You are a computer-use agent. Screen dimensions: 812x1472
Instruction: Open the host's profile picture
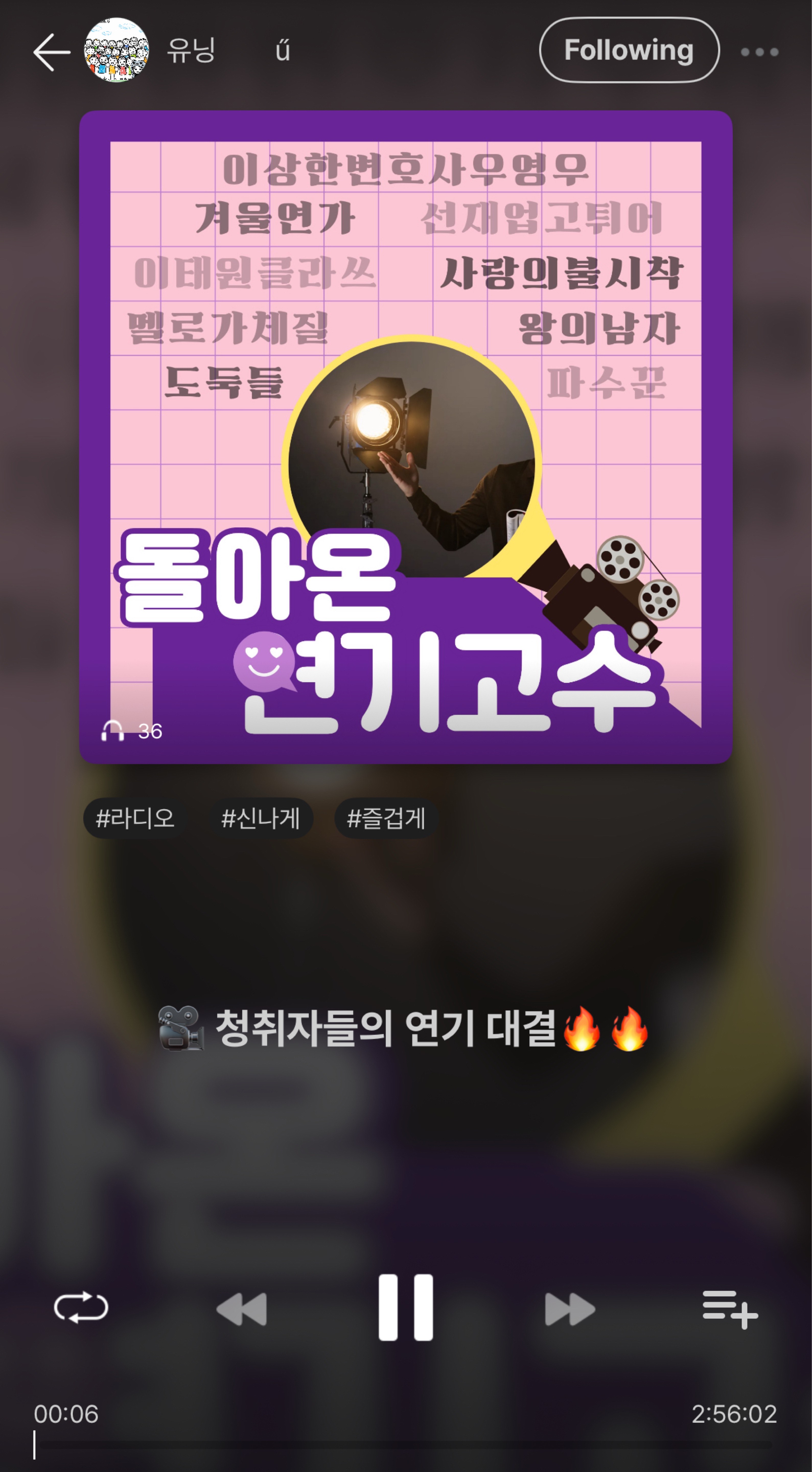[117, 50]
